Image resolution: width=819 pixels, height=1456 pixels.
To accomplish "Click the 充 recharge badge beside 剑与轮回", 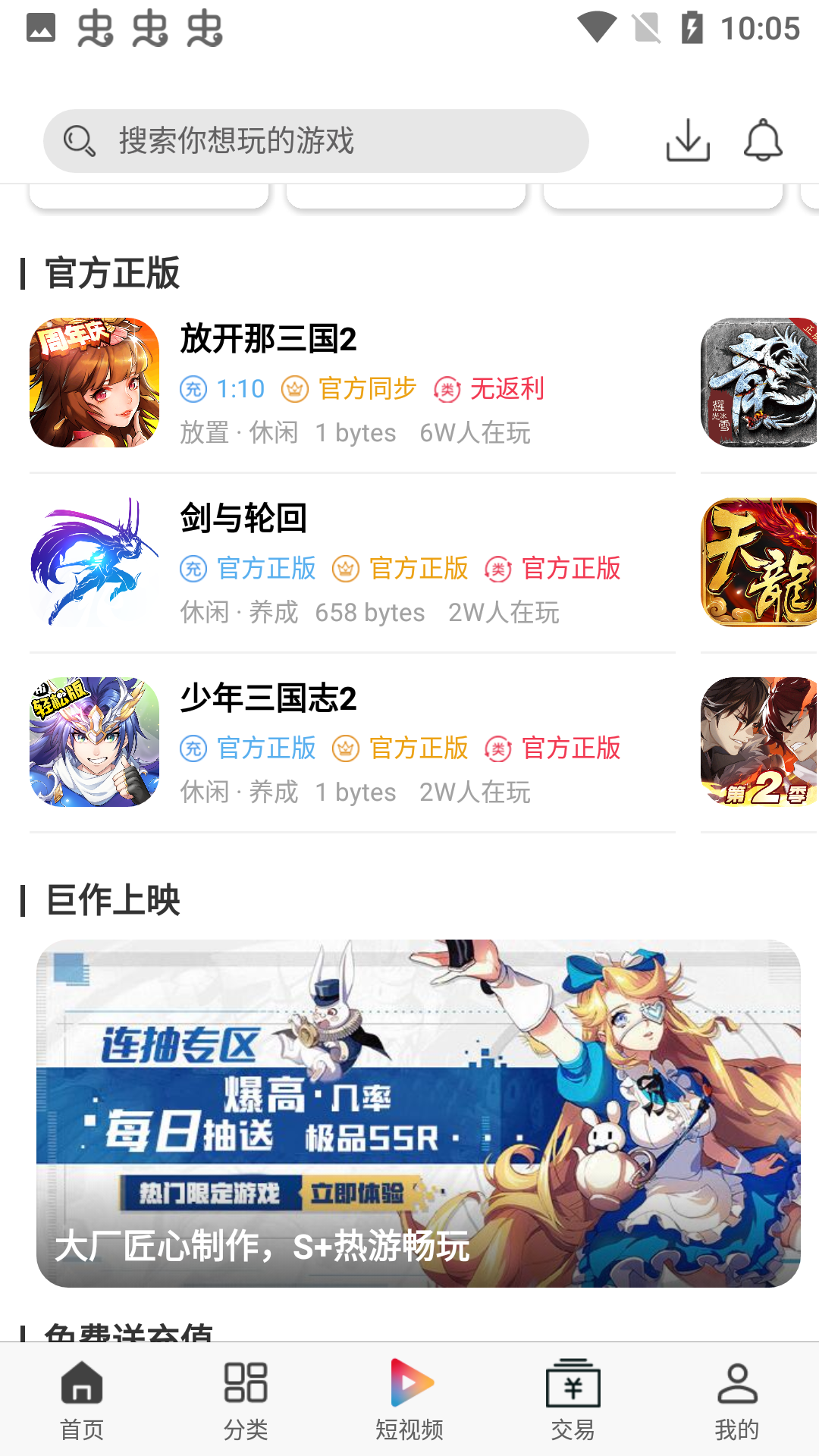I will 194,568.
